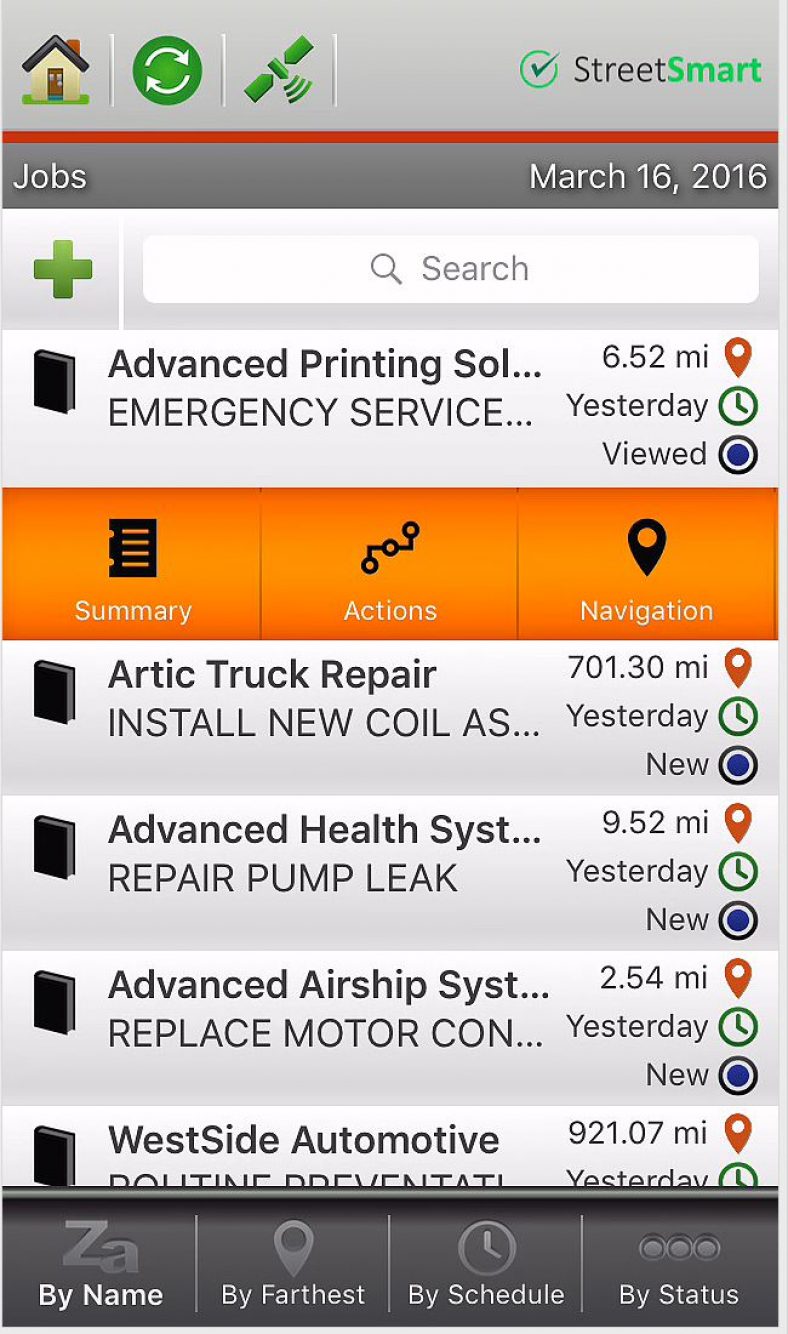
Task: Open the Summary view for the selected job
Action: tap(131, 563)
